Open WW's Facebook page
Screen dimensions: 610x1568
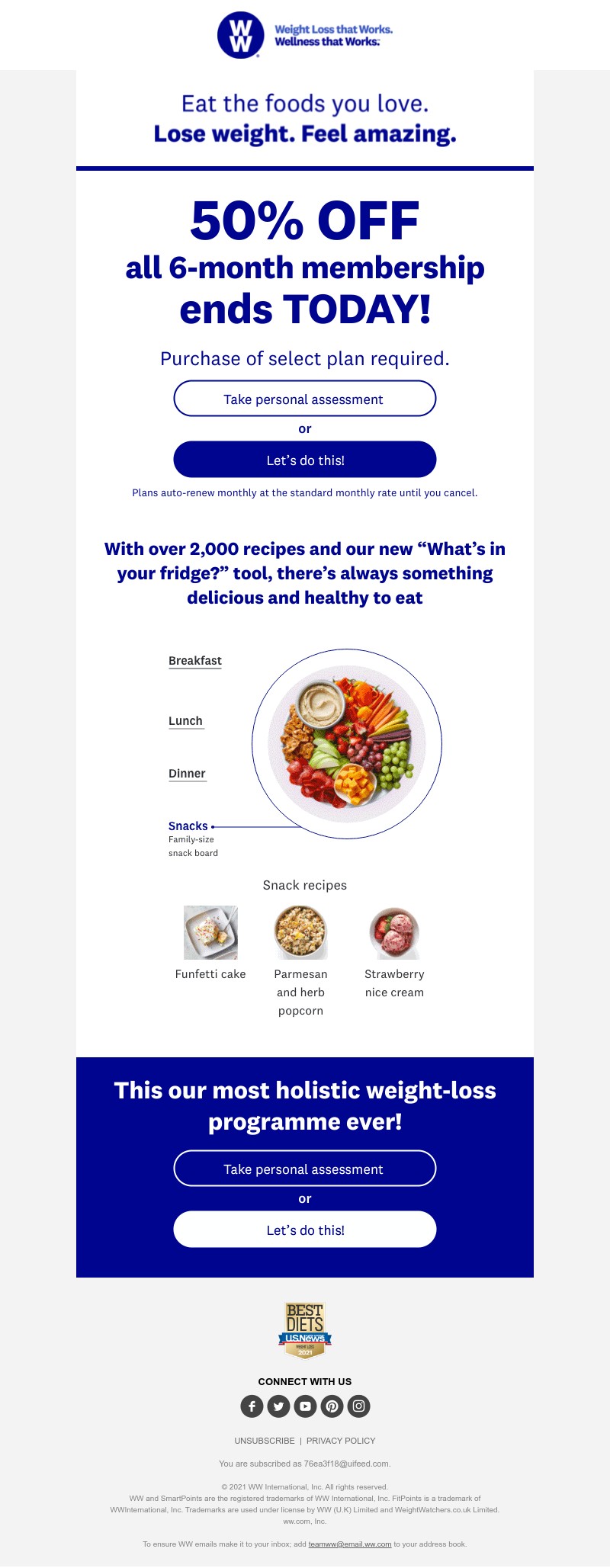coord(252,1406)
